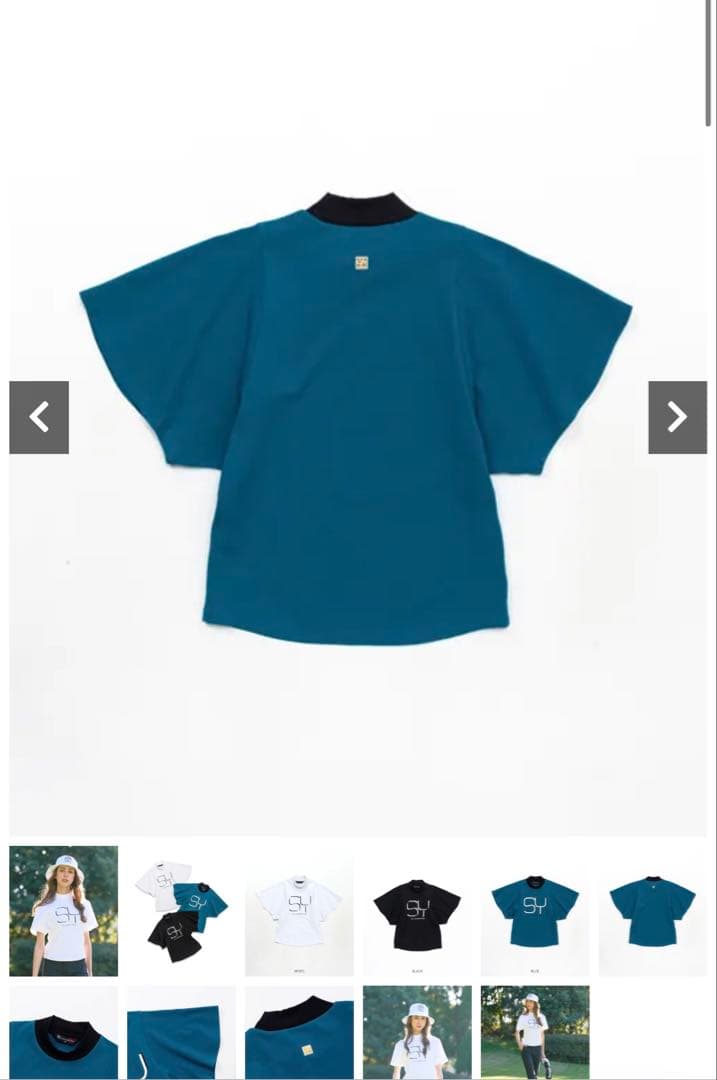This screenshot has height=1080, width=717.
Task: Show the blue shirt front with logo
Action: coord(535,910)
